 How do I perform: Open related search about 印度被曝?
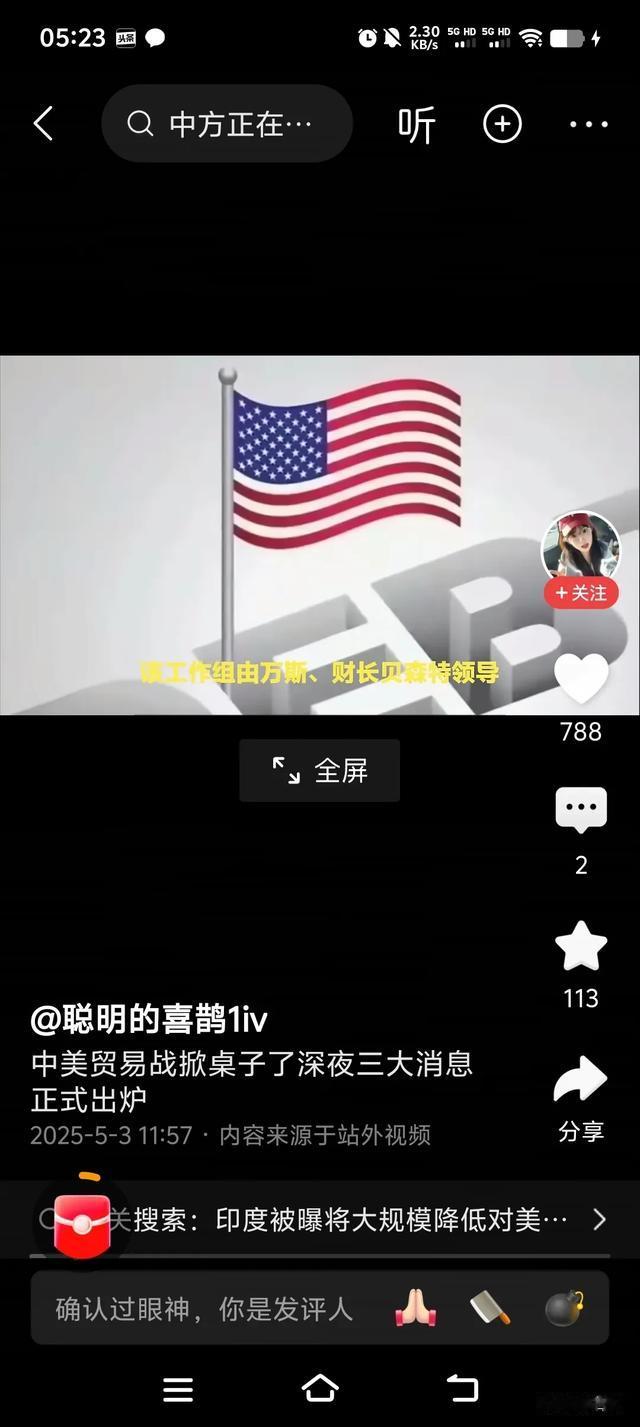click(x=390, y=1219)
